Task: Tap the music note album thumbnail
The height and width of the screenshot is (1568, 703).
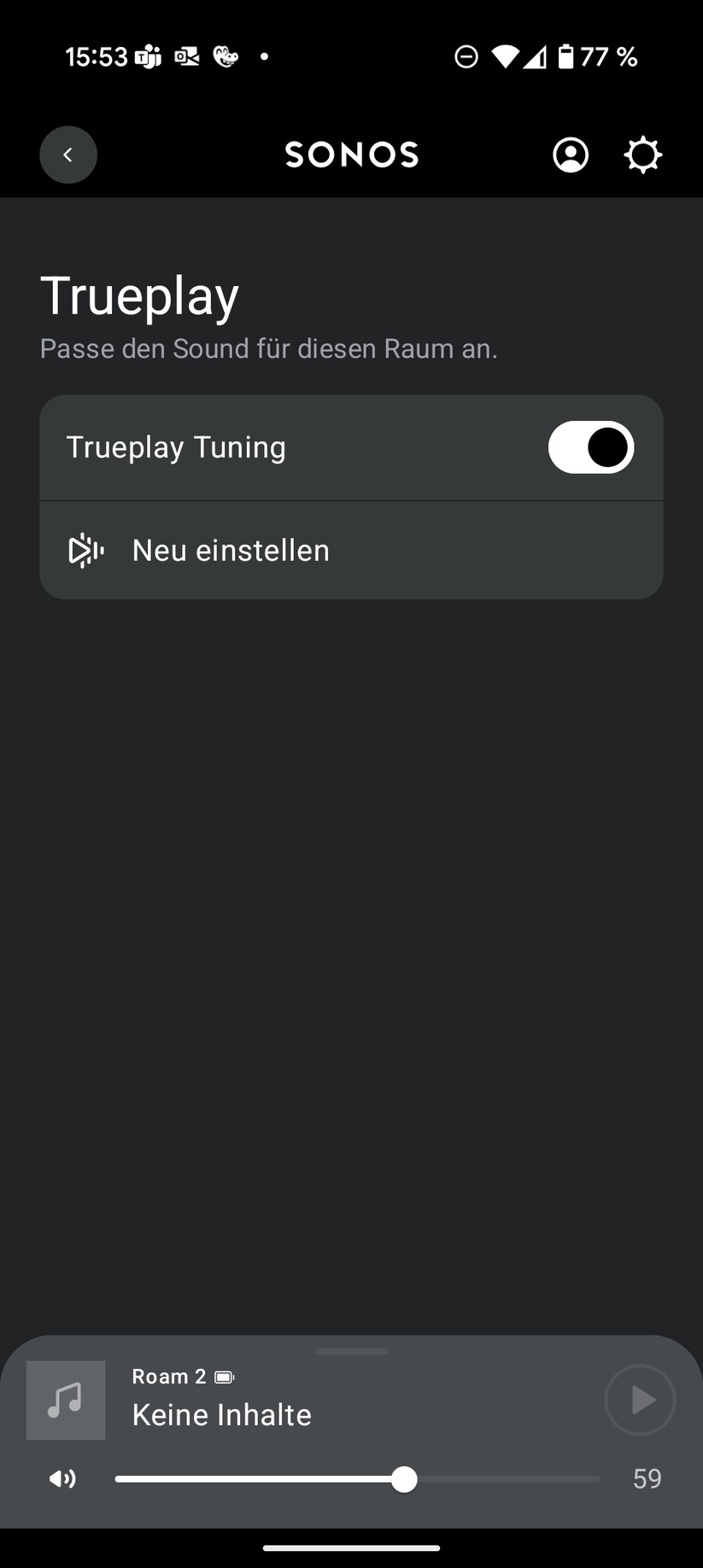Action: coord(66,1401)
